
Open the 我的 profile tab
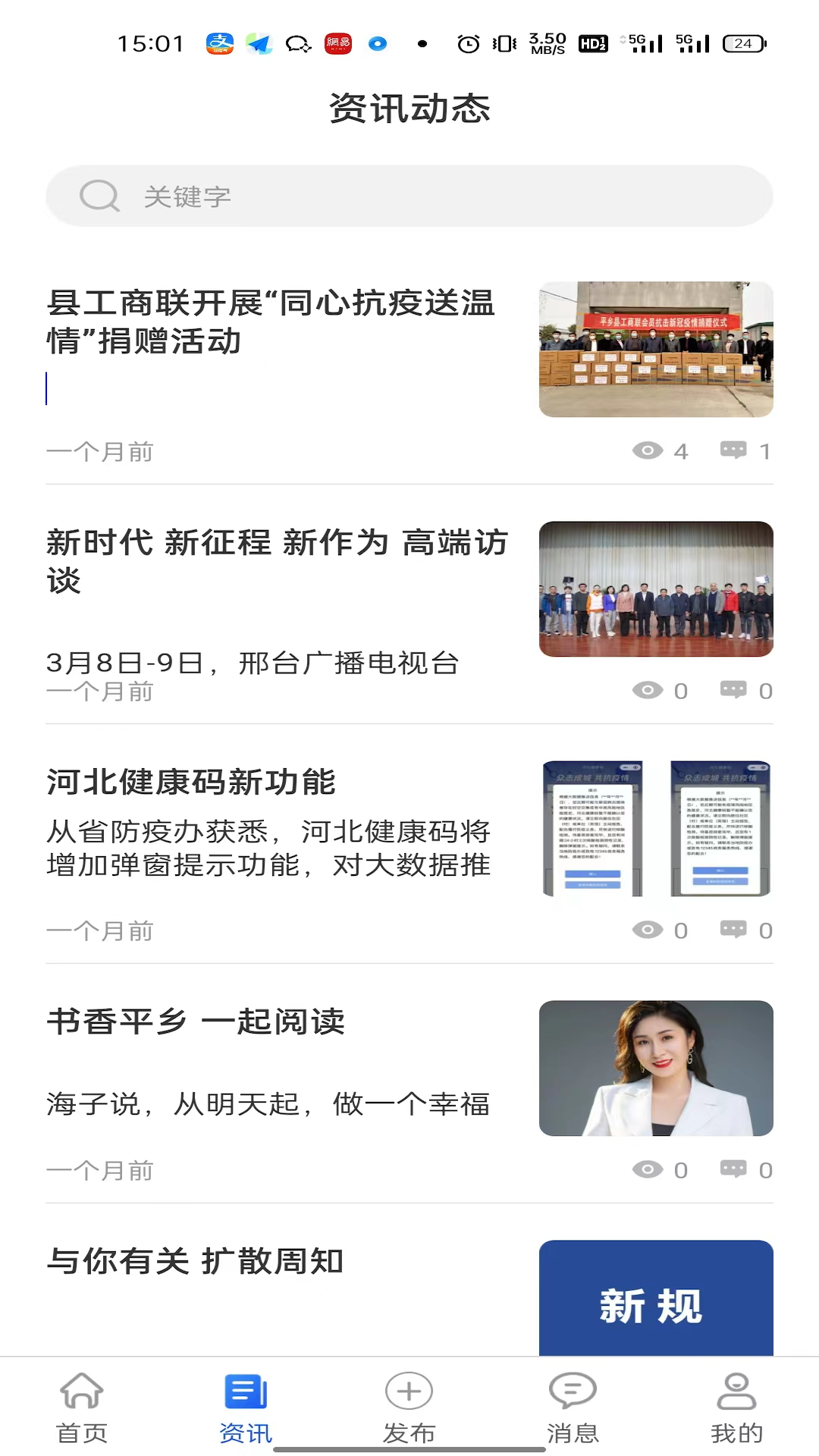pos(737,1407)
